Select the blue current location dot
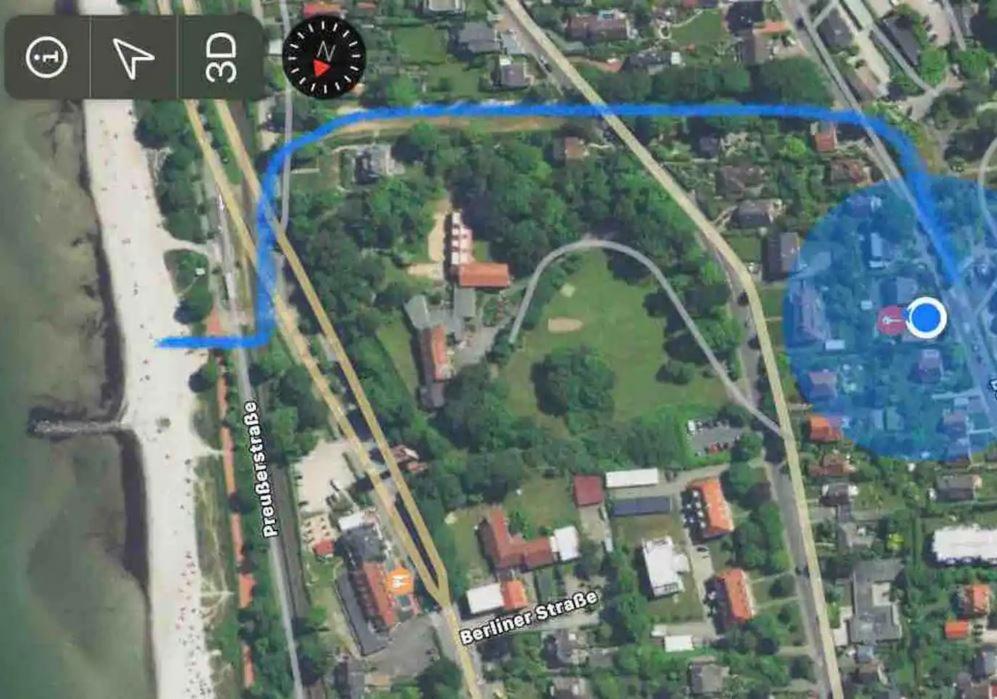Image resolution: width=997 pixels, height=699 pixels. (x=927, y=318)
